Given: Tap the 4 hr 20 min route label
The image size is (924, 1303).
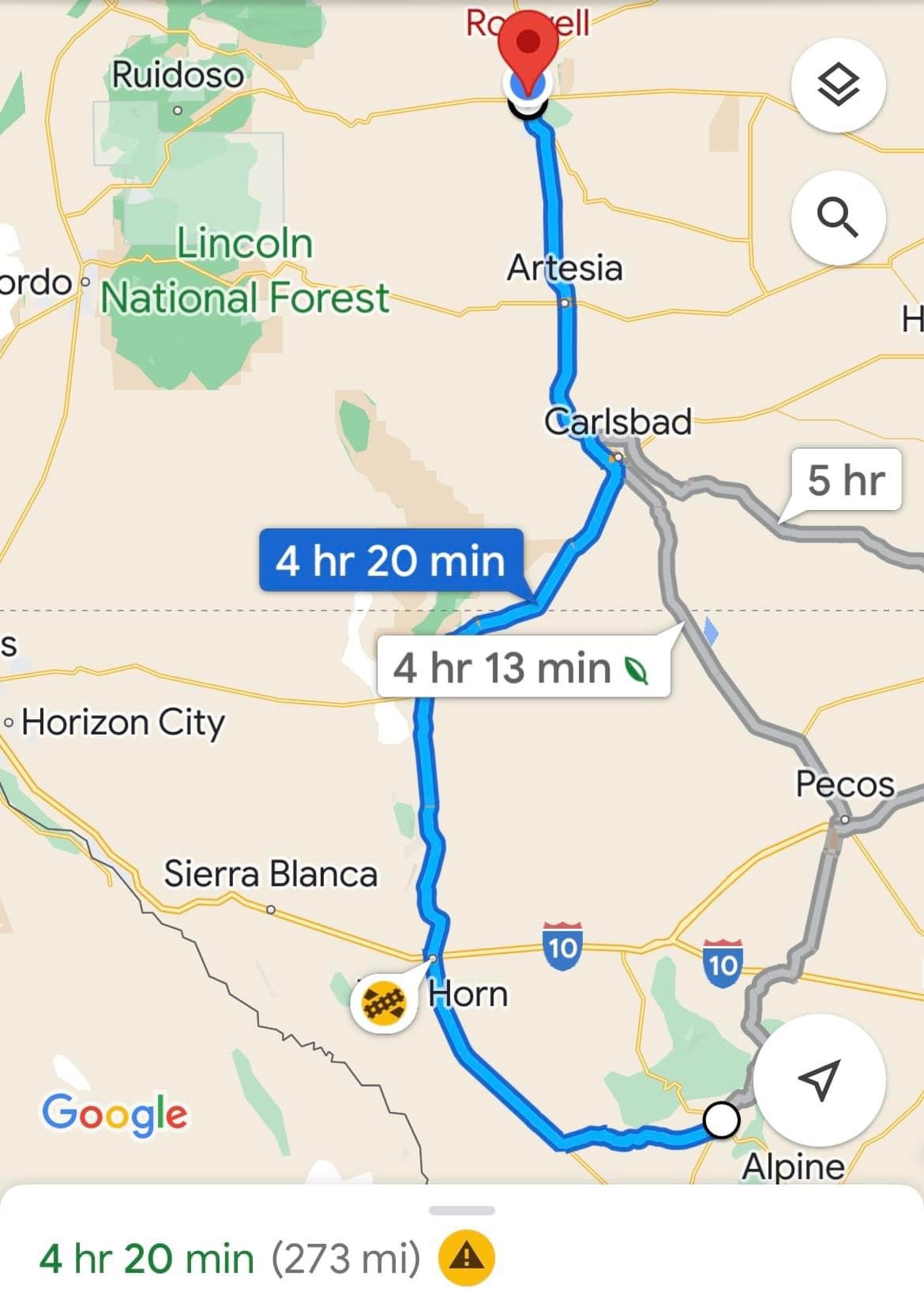Looking at the screenshot, I should pos(390,561).
